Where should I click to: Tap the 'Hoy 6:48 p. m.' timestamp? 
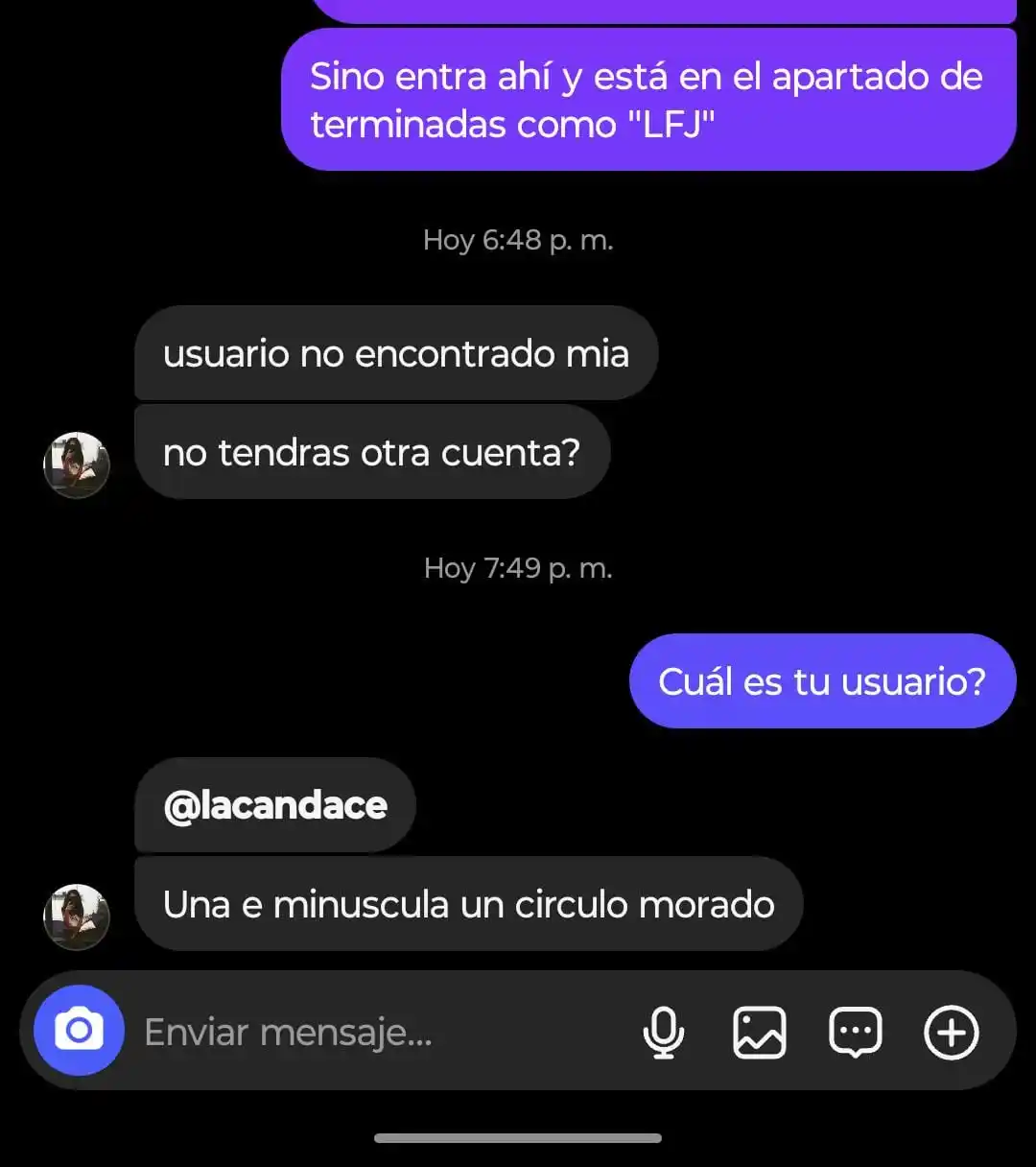[x=518, y=240]
